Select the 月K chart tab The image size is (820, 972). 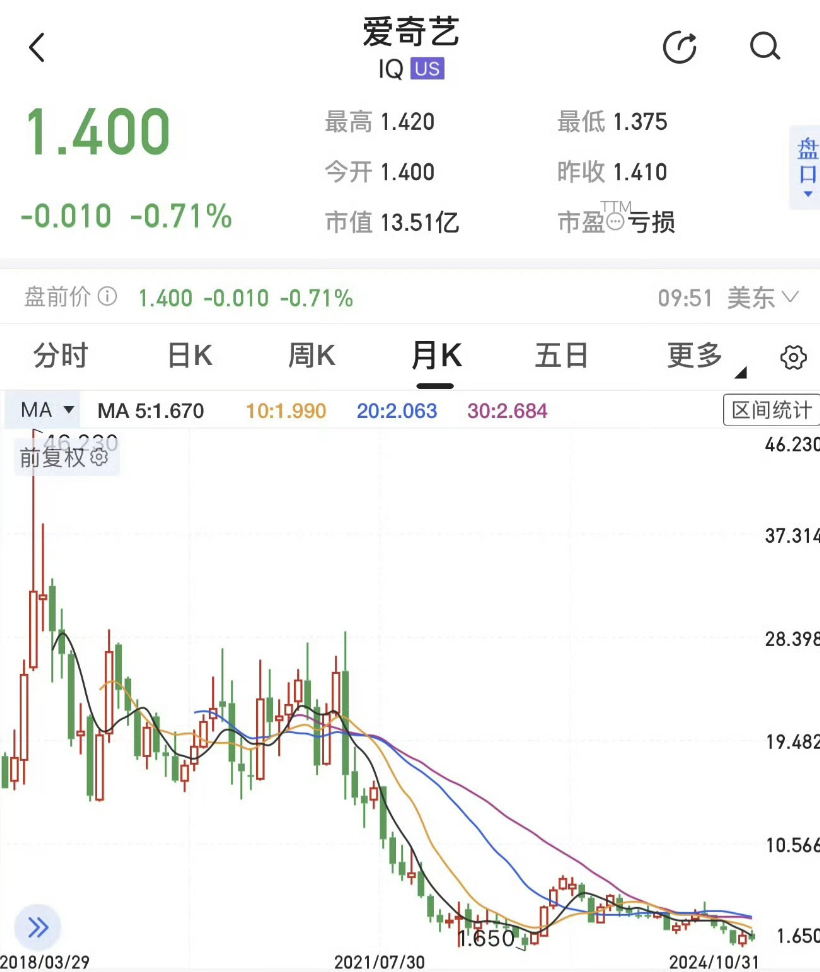[436, 355]
